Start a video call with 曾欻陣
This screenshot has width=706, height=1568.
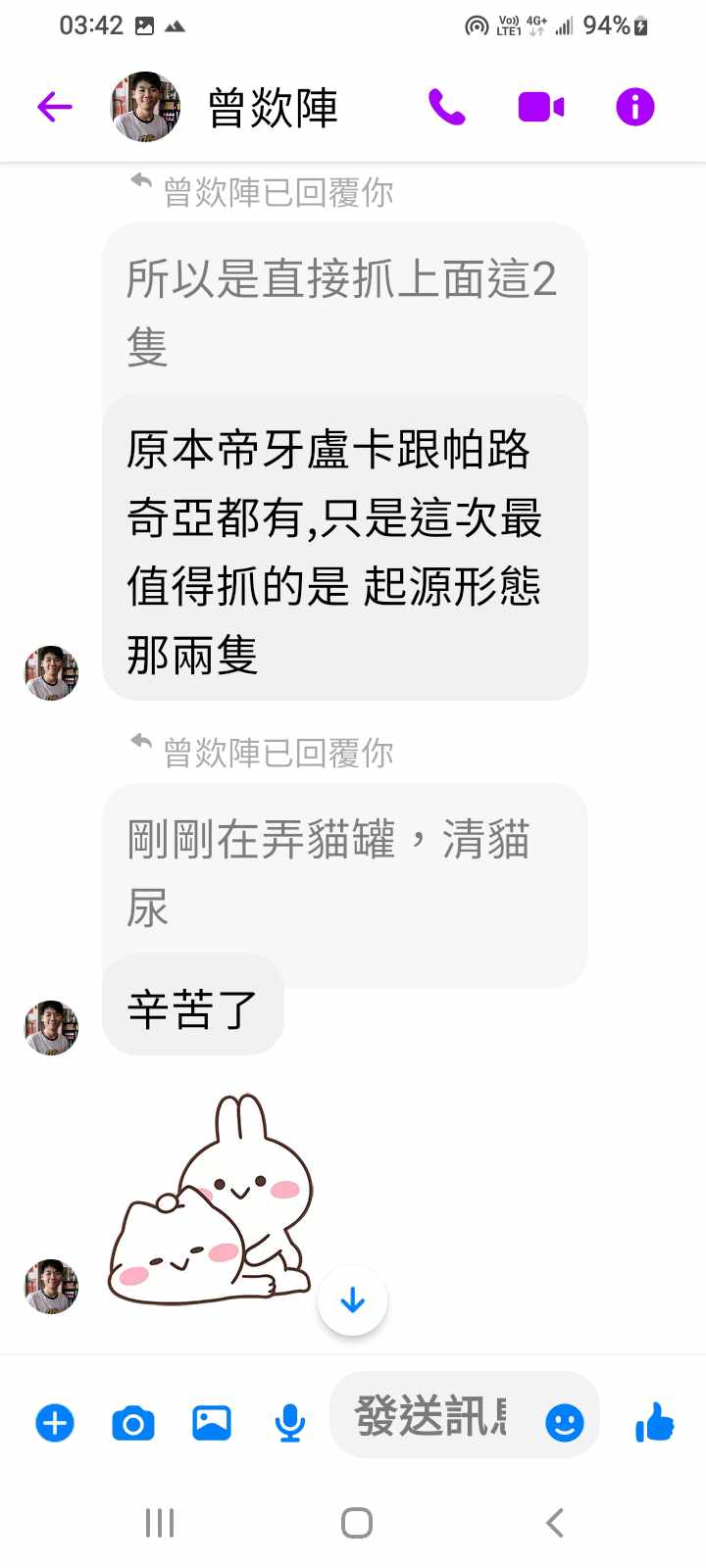click(x=540, y=107)
